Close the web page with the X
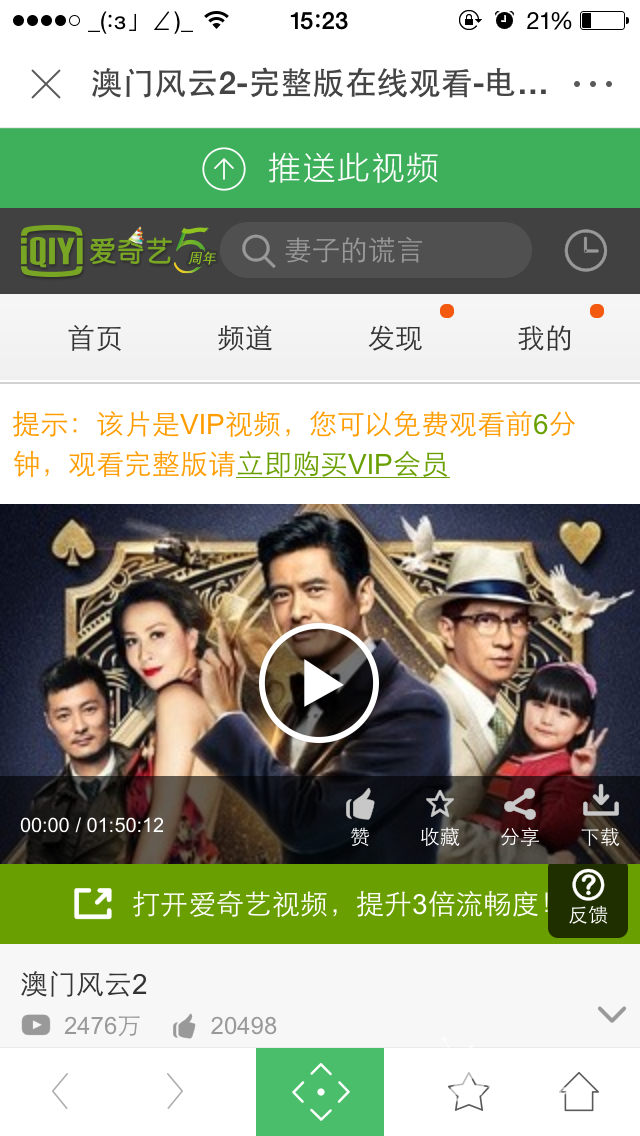The height and width of the screenshot is (1136, 640). pyautogui.click(x=46, y=85)
